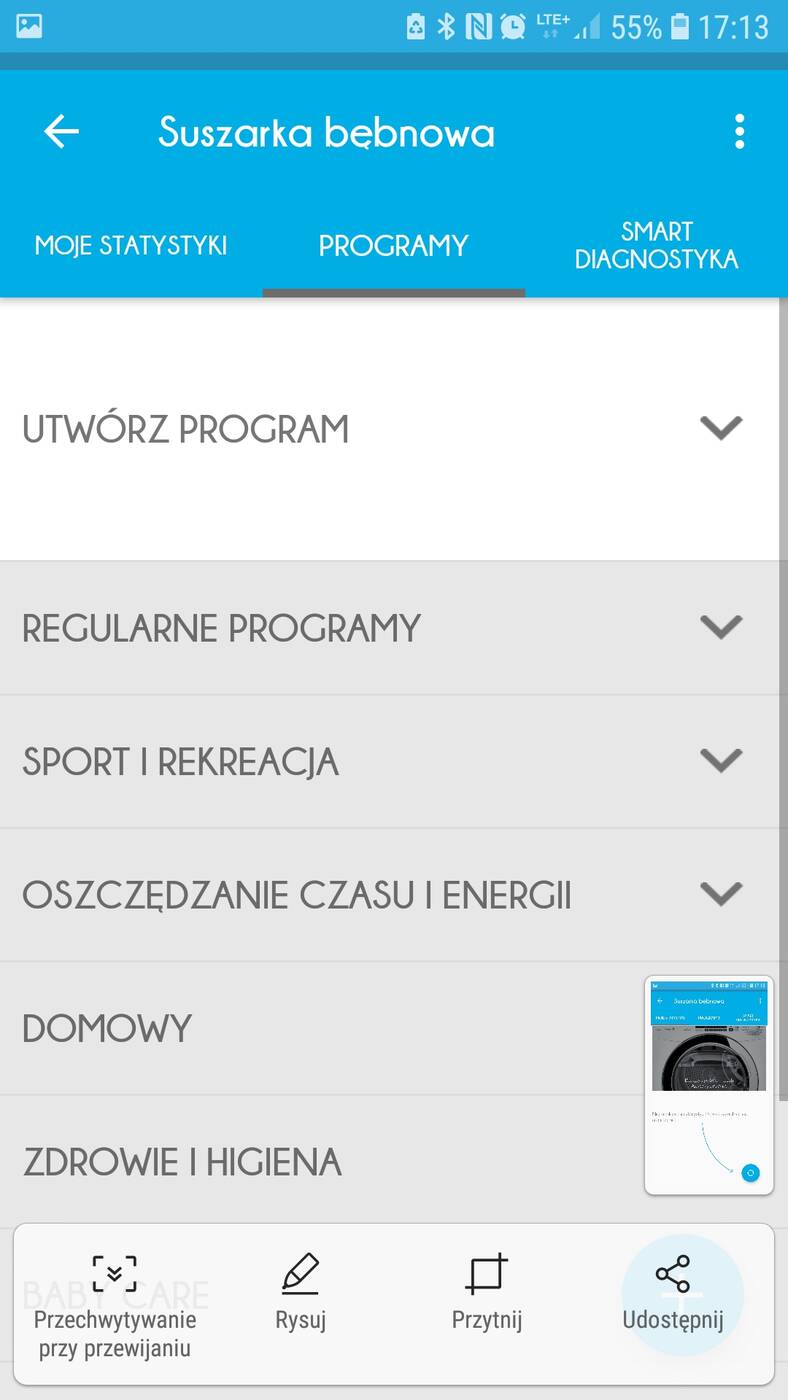
Task: Choose Rysuj to draw on screenshot
Action: point(300,1292)
